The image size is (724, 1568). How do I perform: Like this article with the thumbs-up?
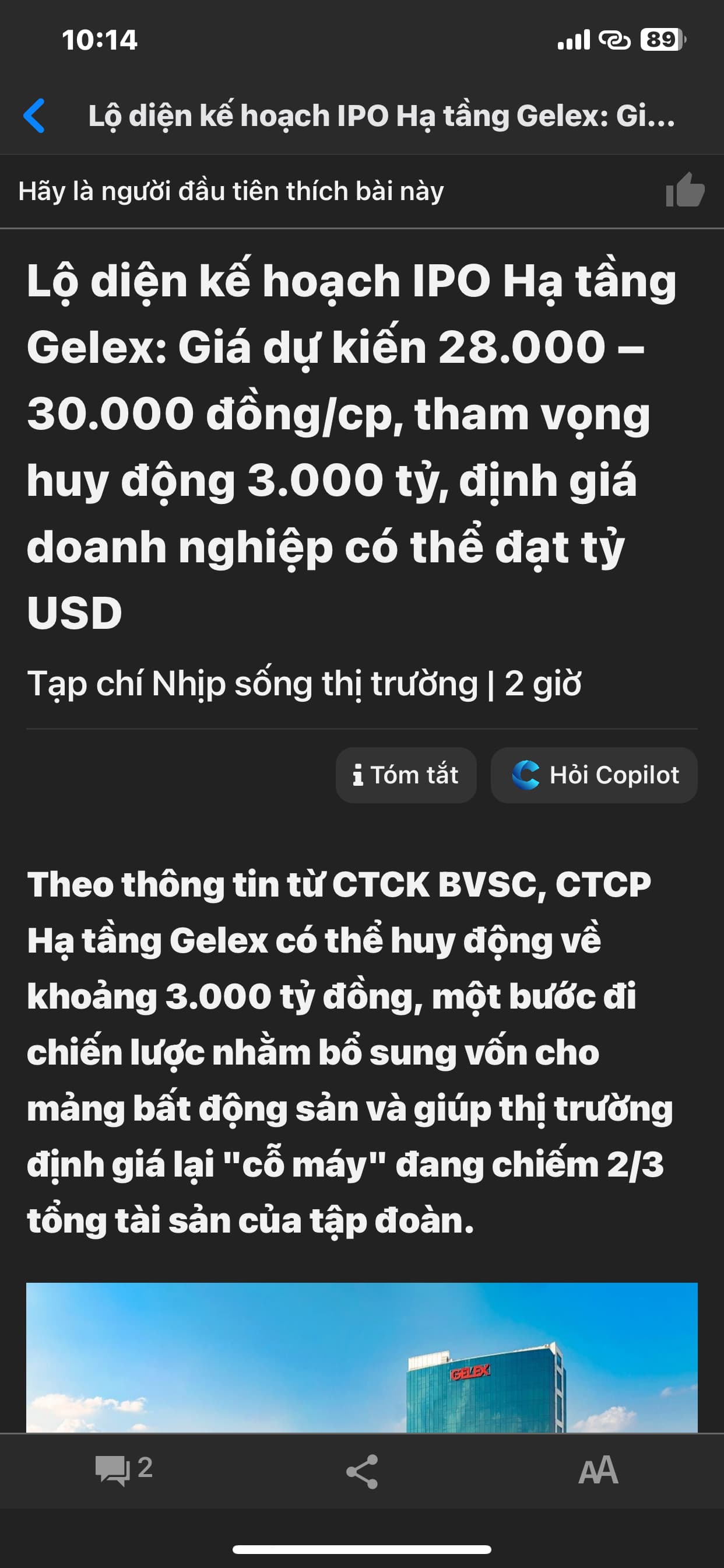(685, 191)
